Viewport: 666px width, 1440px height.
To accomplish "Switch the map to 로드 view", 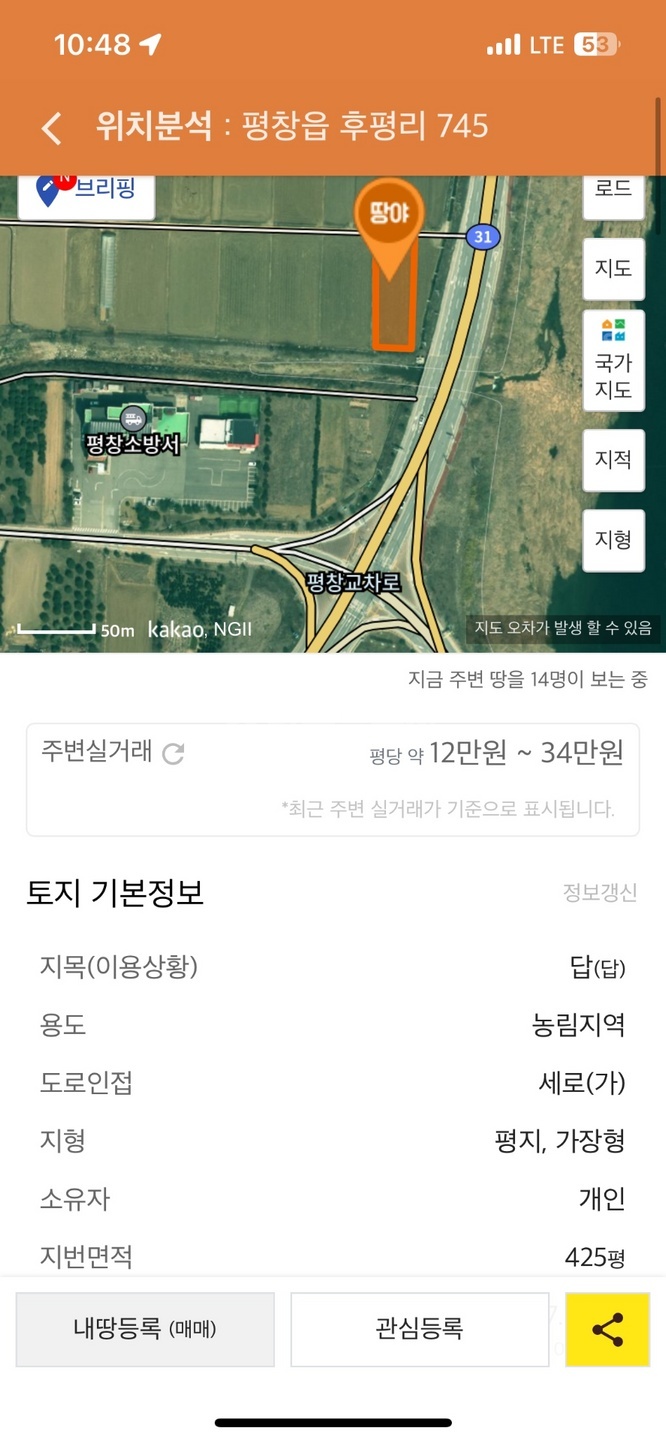I will point(613,190).
